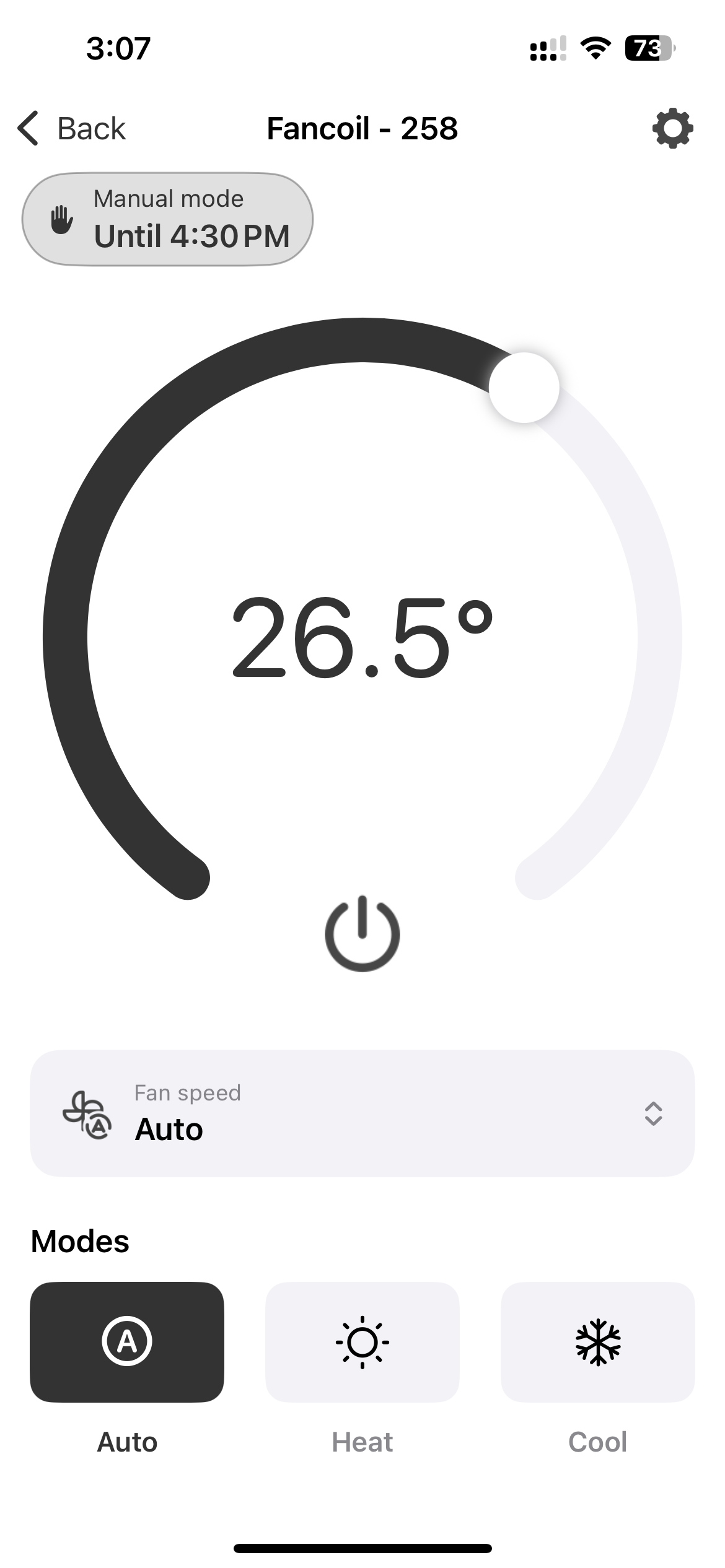Screen dimensions: 725x1568
Task: Tap the temperature dial handle
Action: tap(524, 388)
